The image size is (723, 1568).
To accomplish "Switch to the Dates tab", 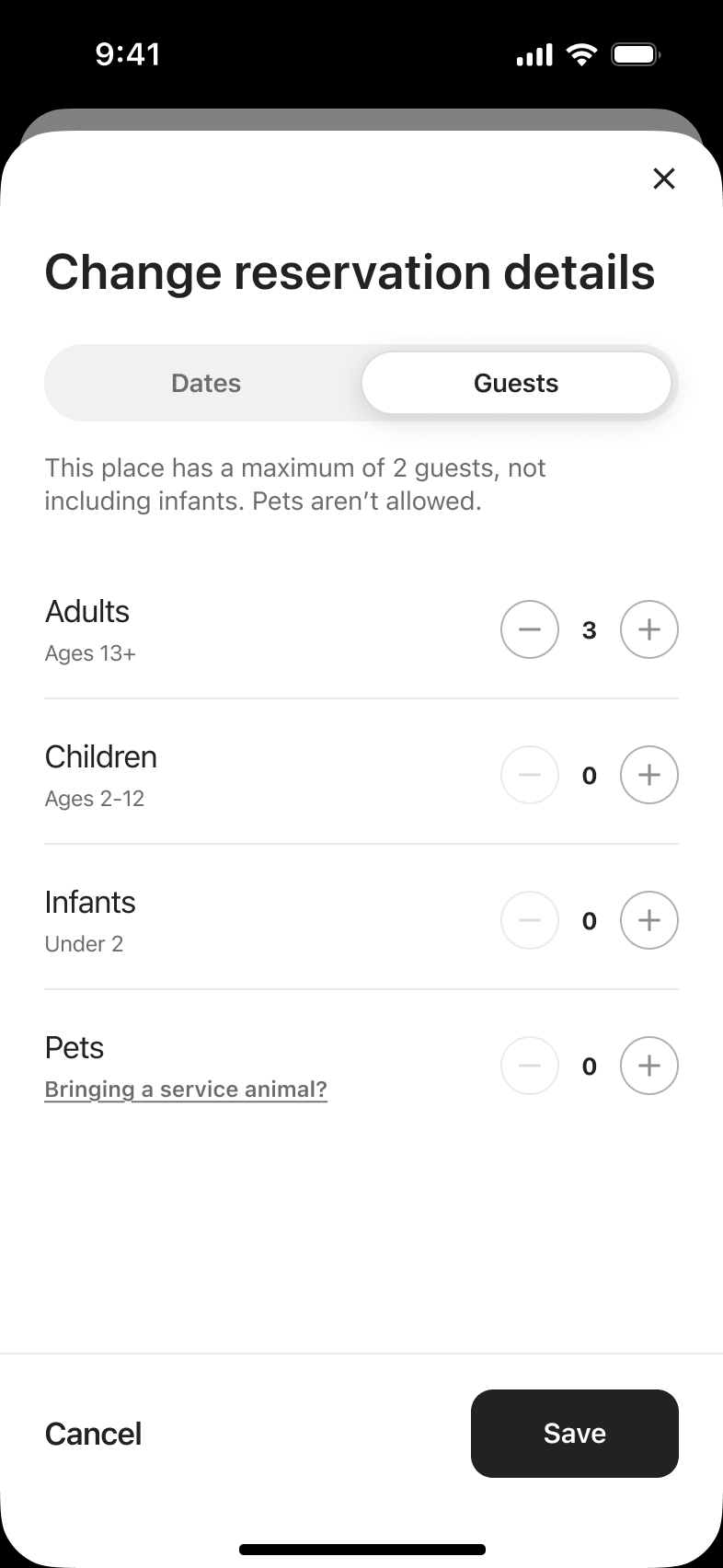I will 206,383.
